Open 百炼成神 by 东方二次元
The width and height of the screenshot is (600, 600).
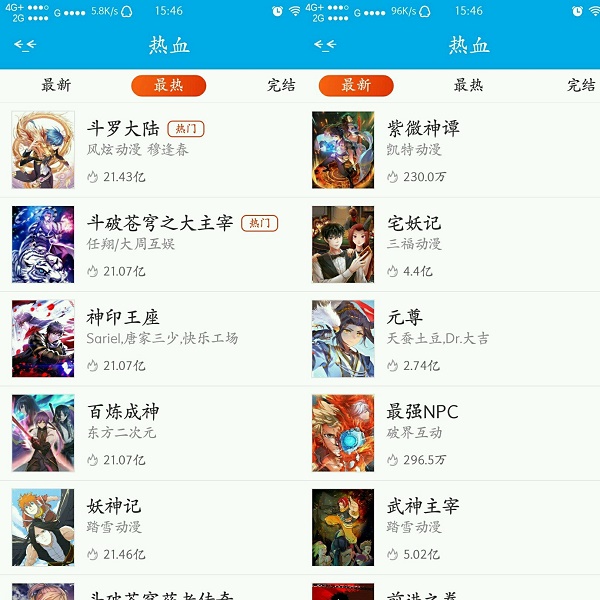click(x=123, y=411)
